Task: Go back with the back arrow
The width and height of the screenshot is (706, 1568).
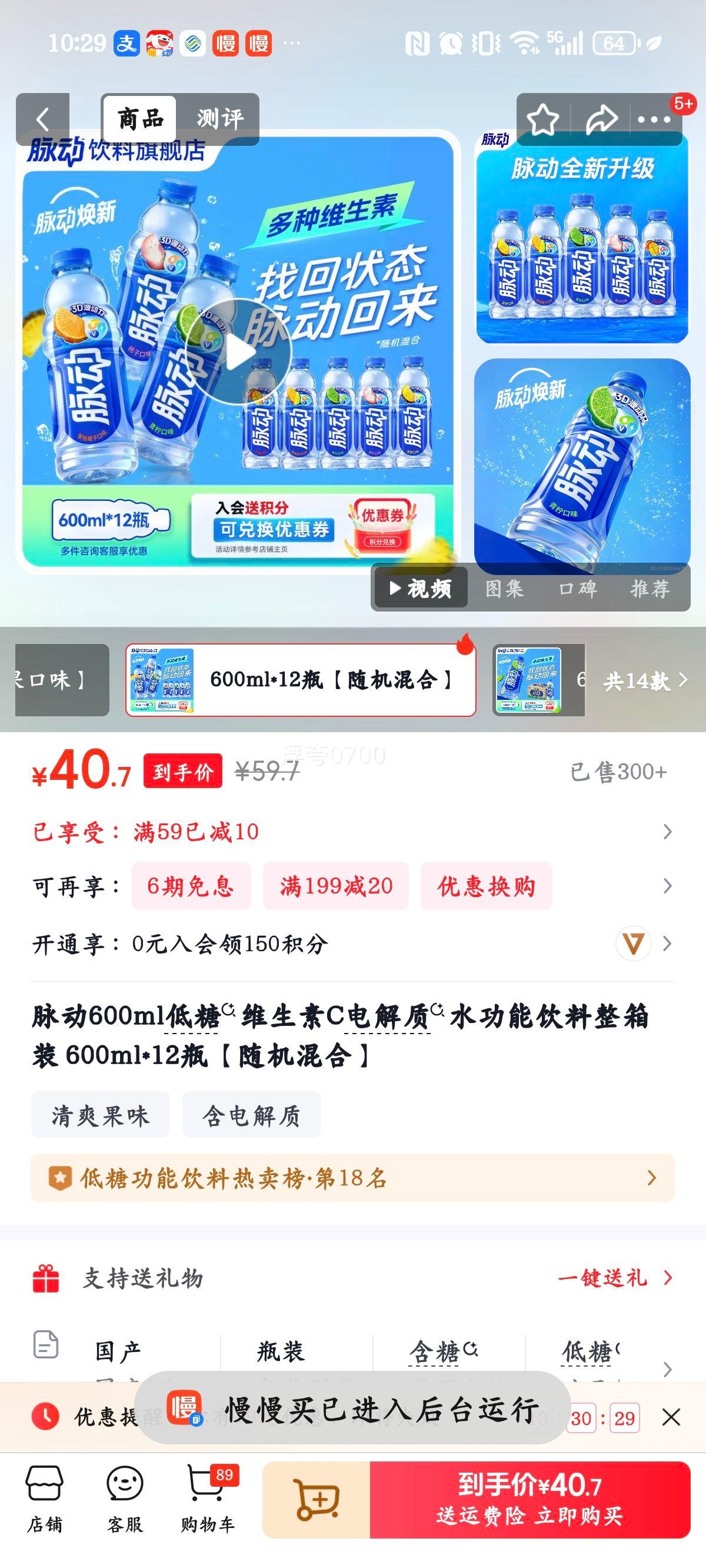Action: (x=42, y=119)
